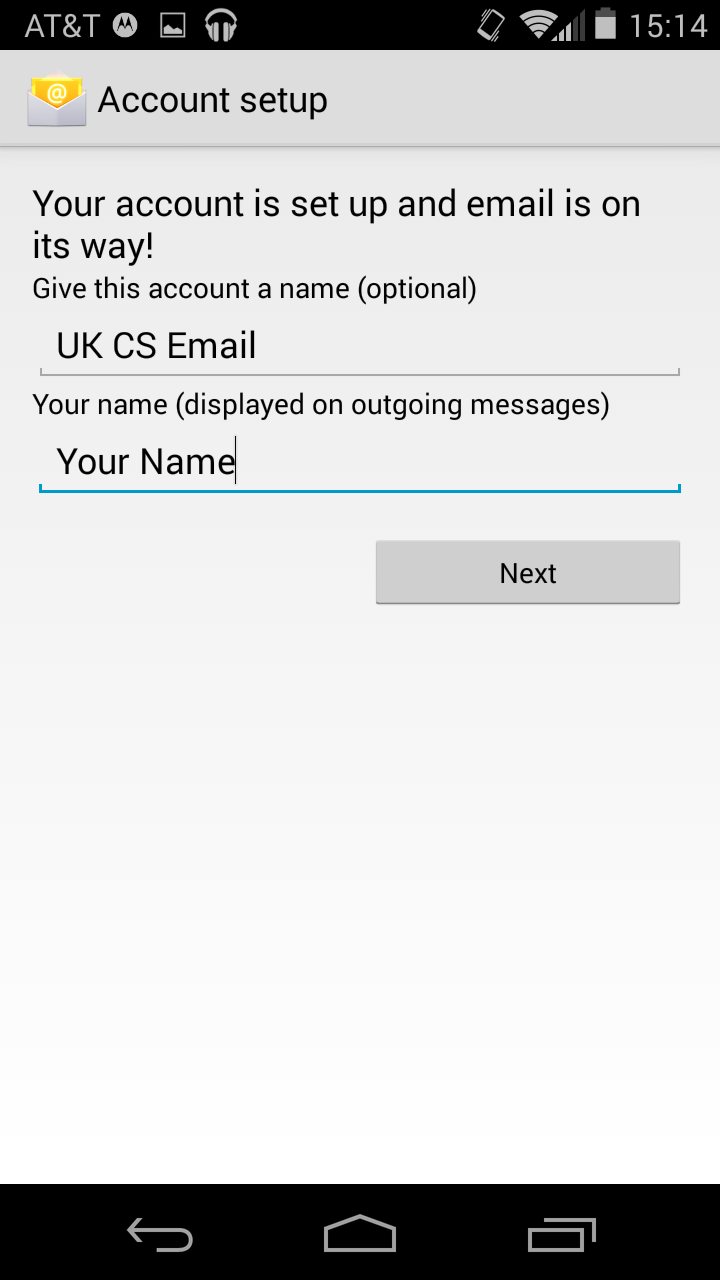Tap the "Your Name" text field

[x=360, y=462]
